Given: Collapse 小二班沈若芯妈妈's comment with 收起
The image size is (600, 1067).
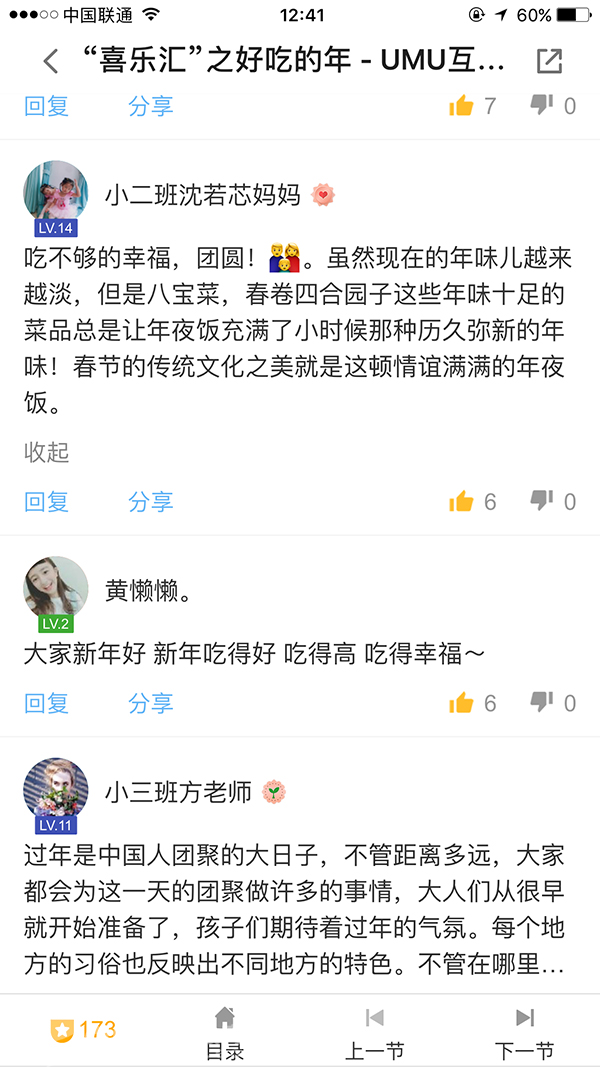Looking at the screenshot, I should pyautogui.click(x=46, y=452).
